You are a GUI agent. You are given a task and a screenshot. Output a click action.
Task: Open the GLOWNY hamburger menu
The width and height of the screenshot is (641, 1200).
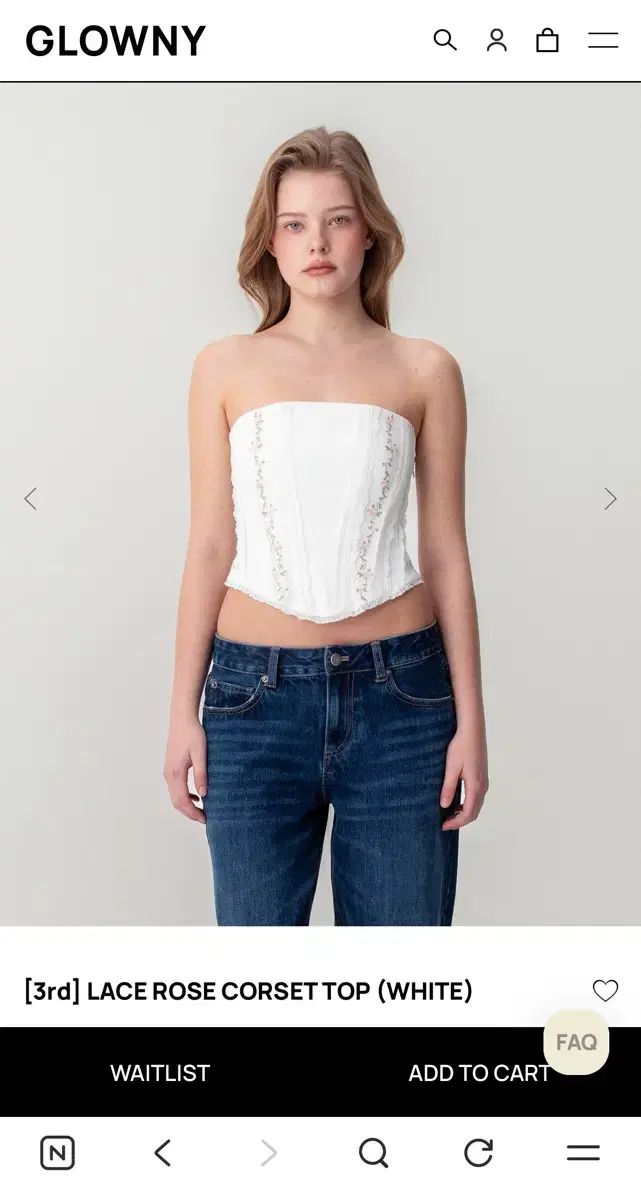(603, 40)
